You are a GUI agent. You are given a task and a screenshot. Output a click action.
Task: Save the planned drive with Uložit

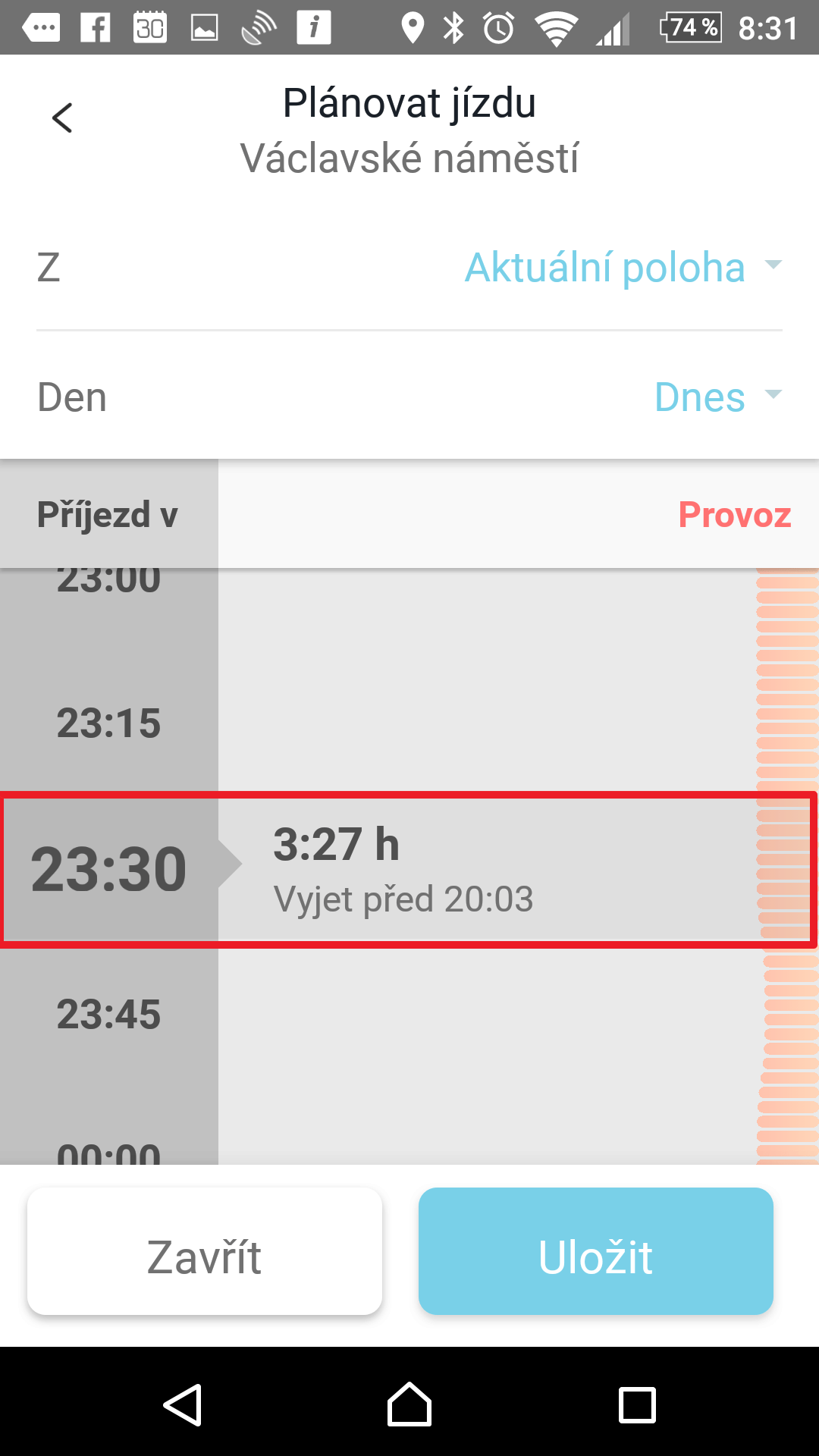(x=596, y=1251)
